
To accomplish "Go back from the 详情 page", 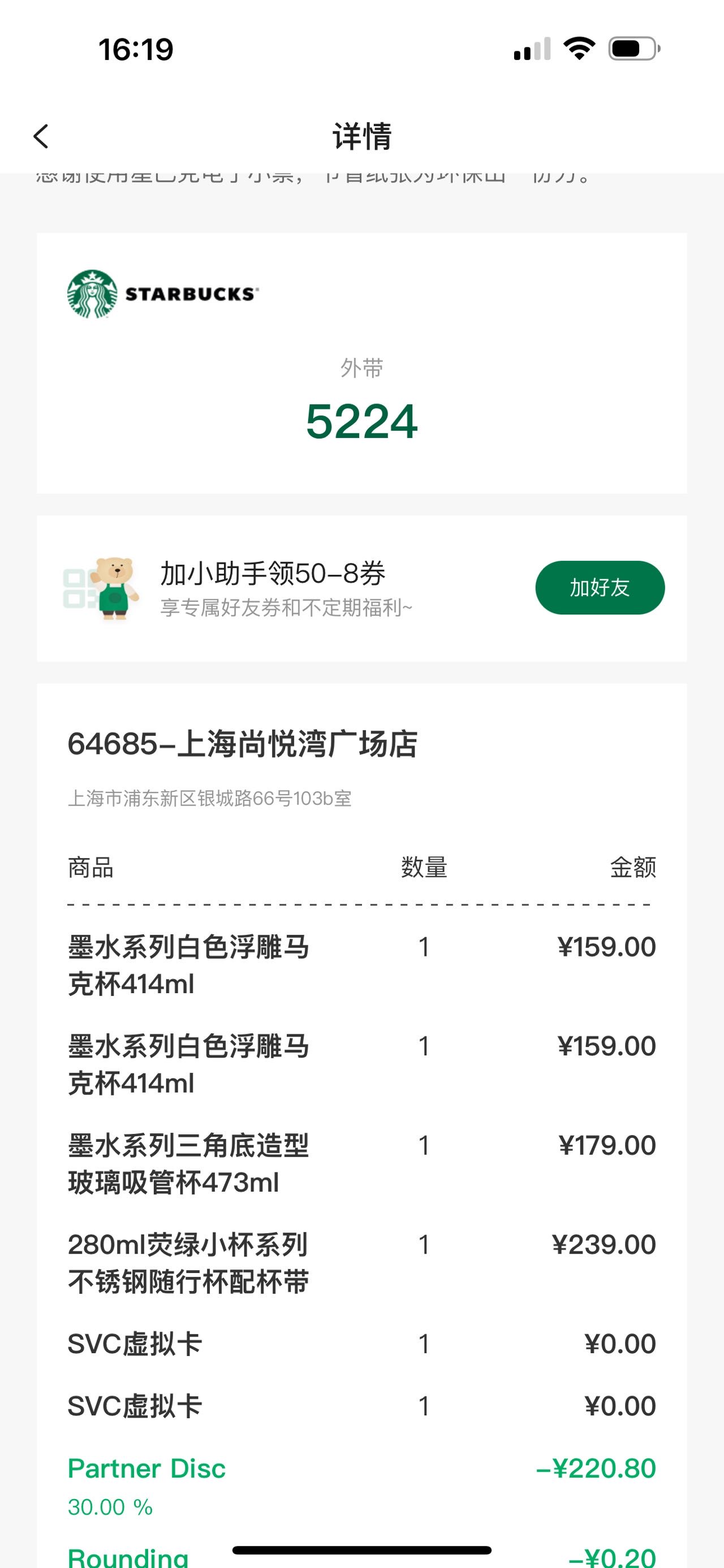I will (x=41, y=136).
